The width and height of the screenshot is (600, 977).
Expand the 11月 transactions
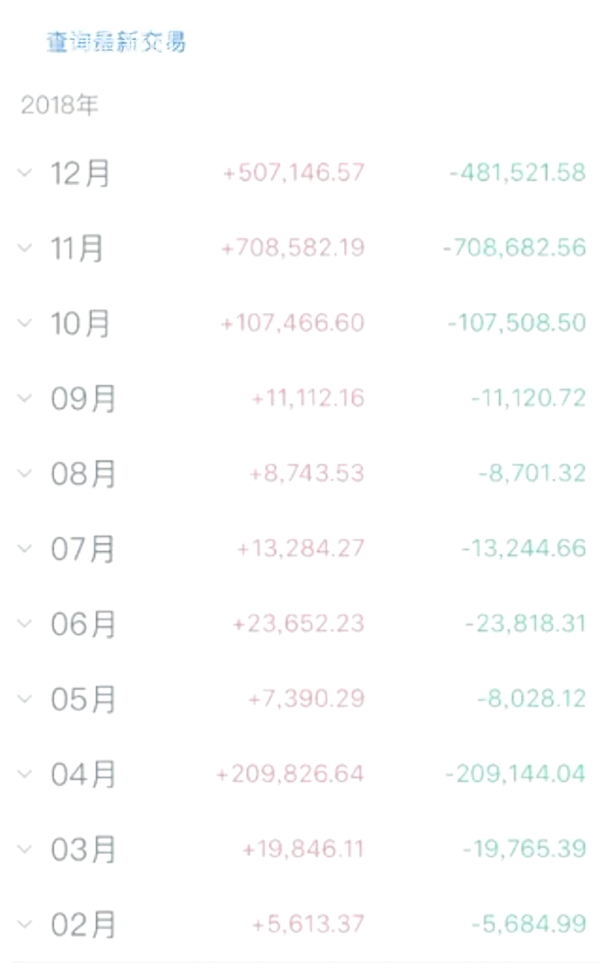[300, 248]
